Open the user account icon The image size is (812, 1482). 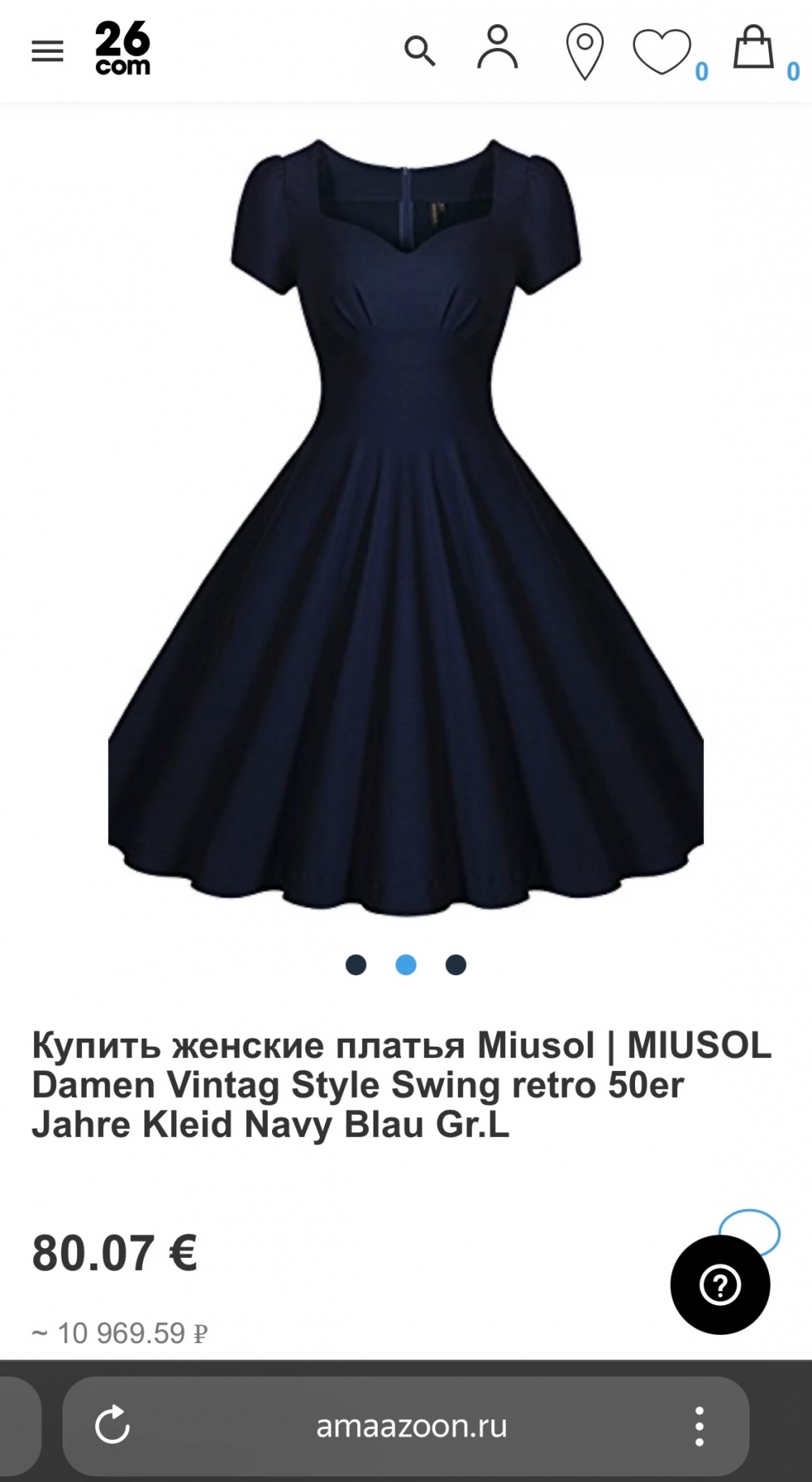[497, 48]
